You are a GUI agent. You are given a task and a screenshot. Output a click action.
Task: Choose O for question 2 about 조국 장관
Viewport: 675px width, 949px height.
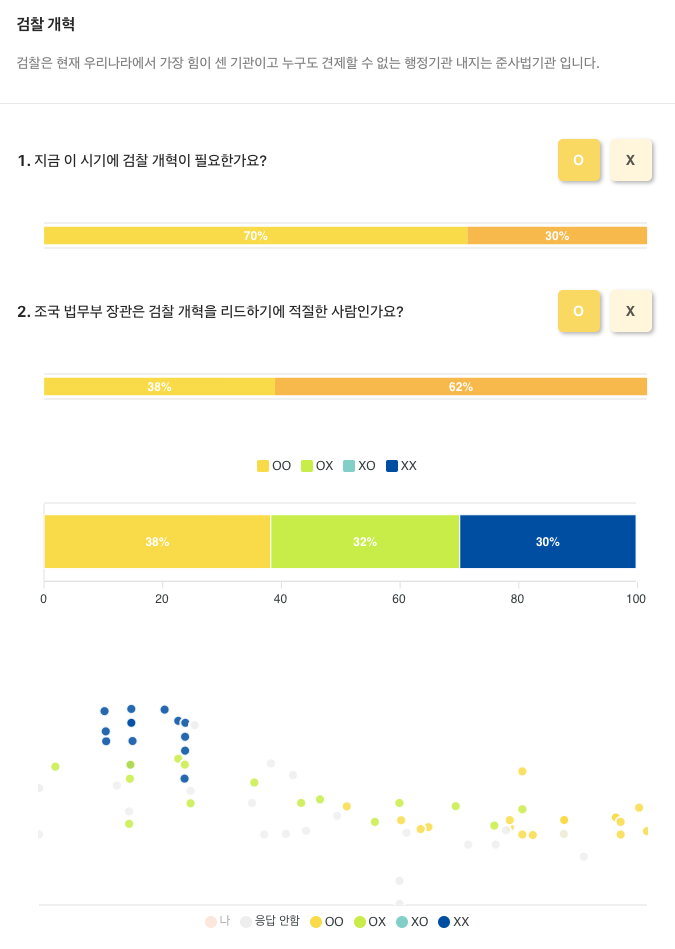pyautogui.click(x=579, y=311)
